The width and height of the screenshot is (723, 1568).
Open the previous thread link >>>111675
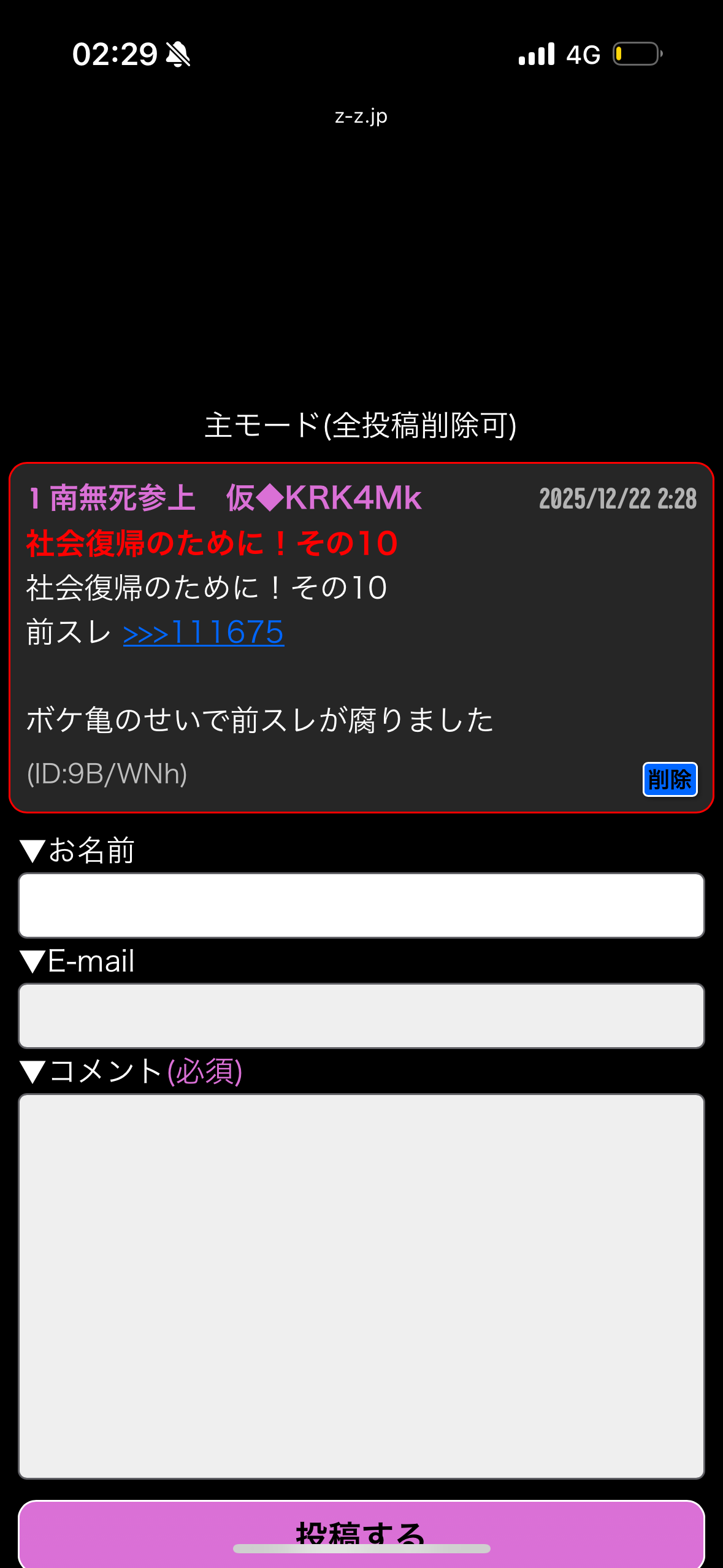[204, 632]
